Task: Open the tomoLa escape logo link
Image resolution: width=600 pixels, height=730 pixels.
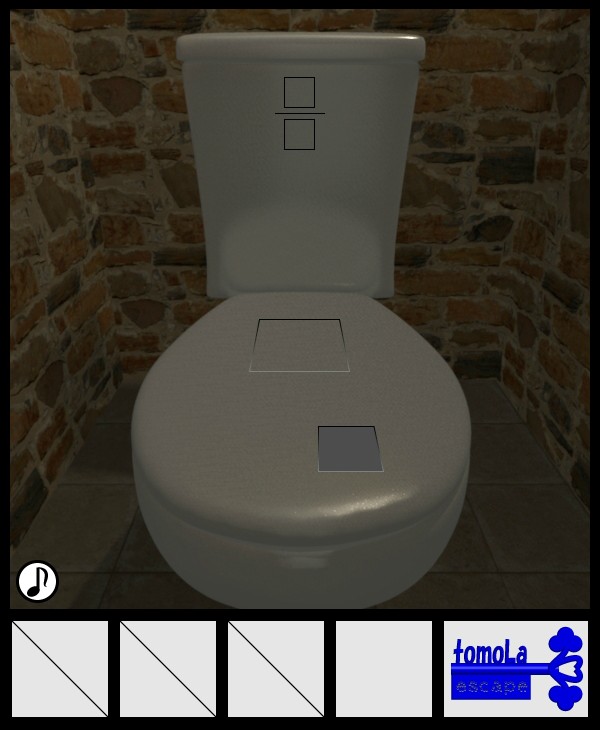Action: pos(516,669)
